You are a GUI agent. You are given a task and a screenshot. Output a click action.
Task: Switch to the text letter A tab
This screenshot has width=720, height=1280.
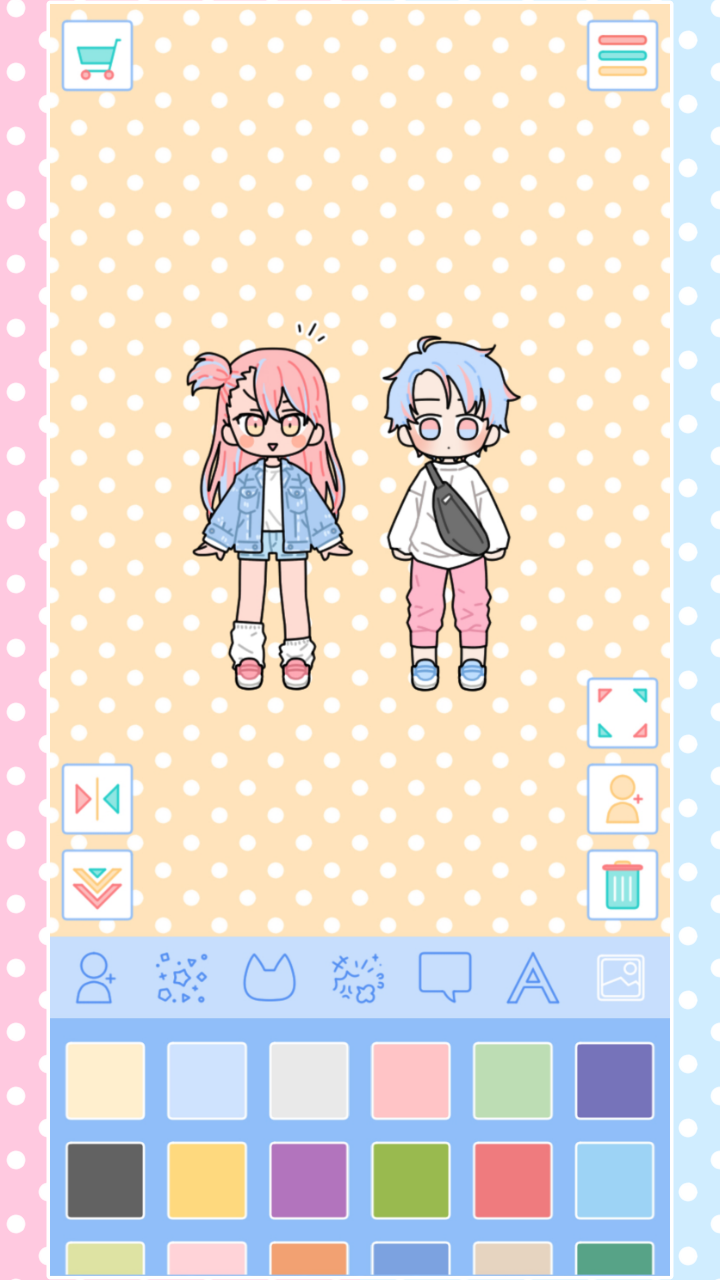click(x=533, y=978)
